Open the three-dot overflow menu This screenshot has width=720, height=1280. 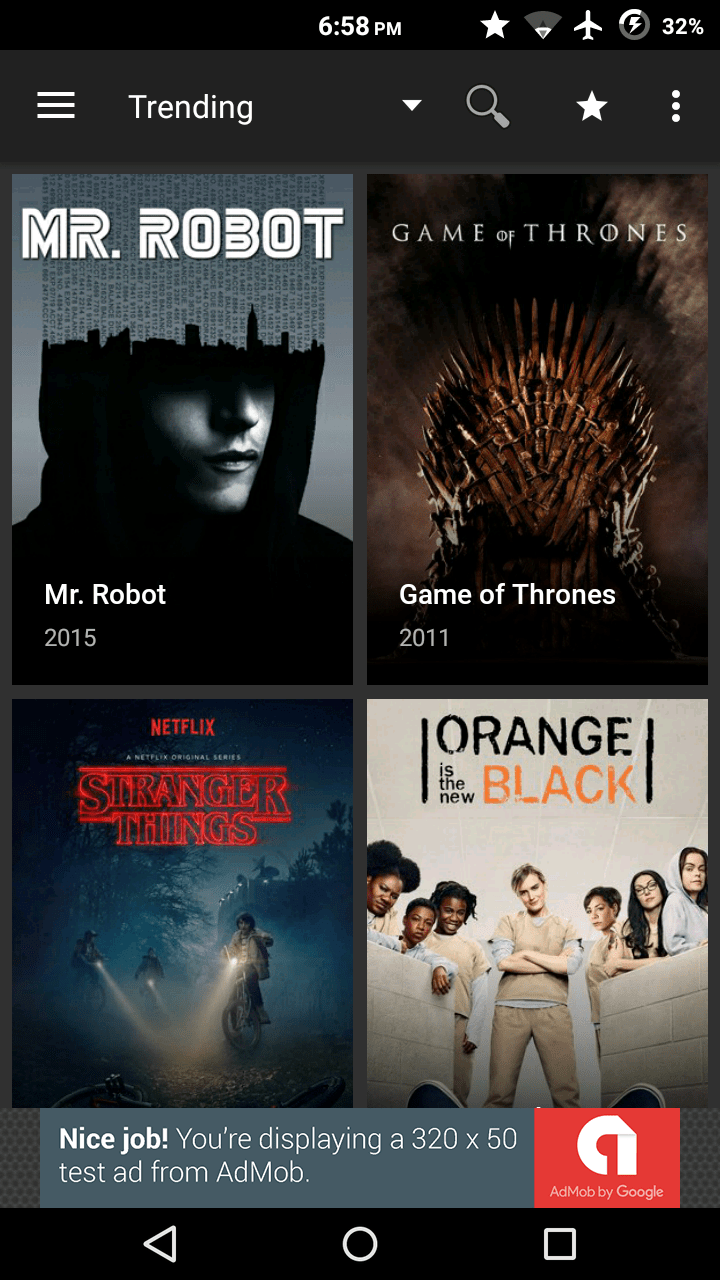[x=676, y=106]
